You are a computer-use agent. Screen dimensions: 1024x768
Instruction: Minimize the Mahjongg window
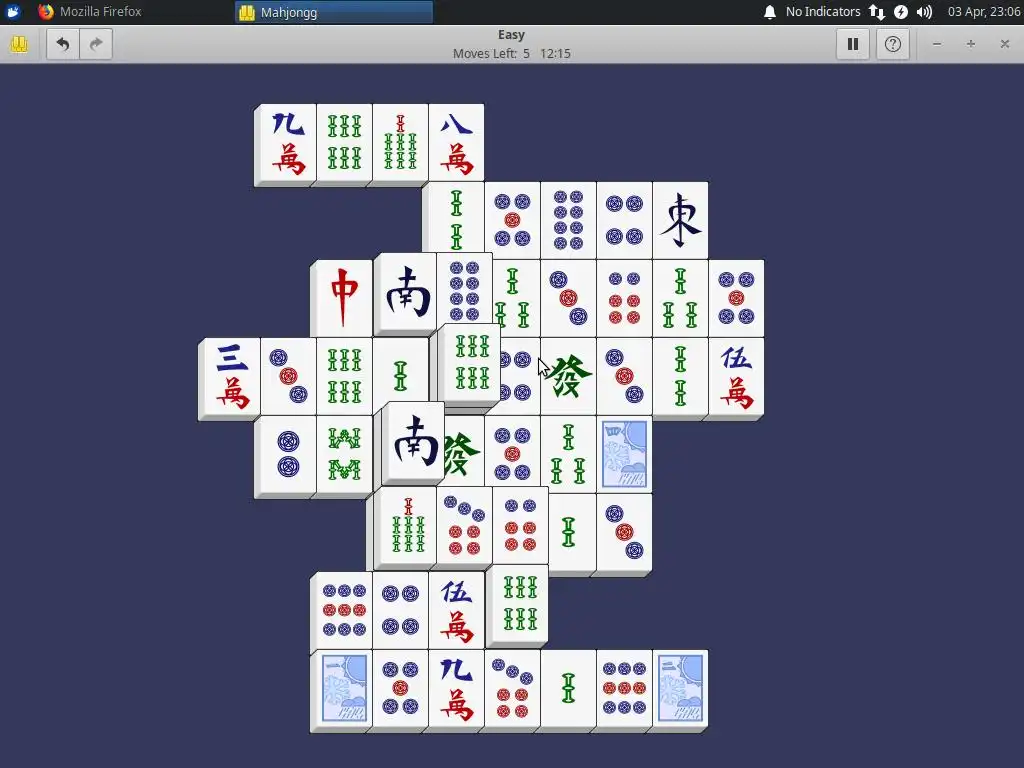(x=937, y=44)
